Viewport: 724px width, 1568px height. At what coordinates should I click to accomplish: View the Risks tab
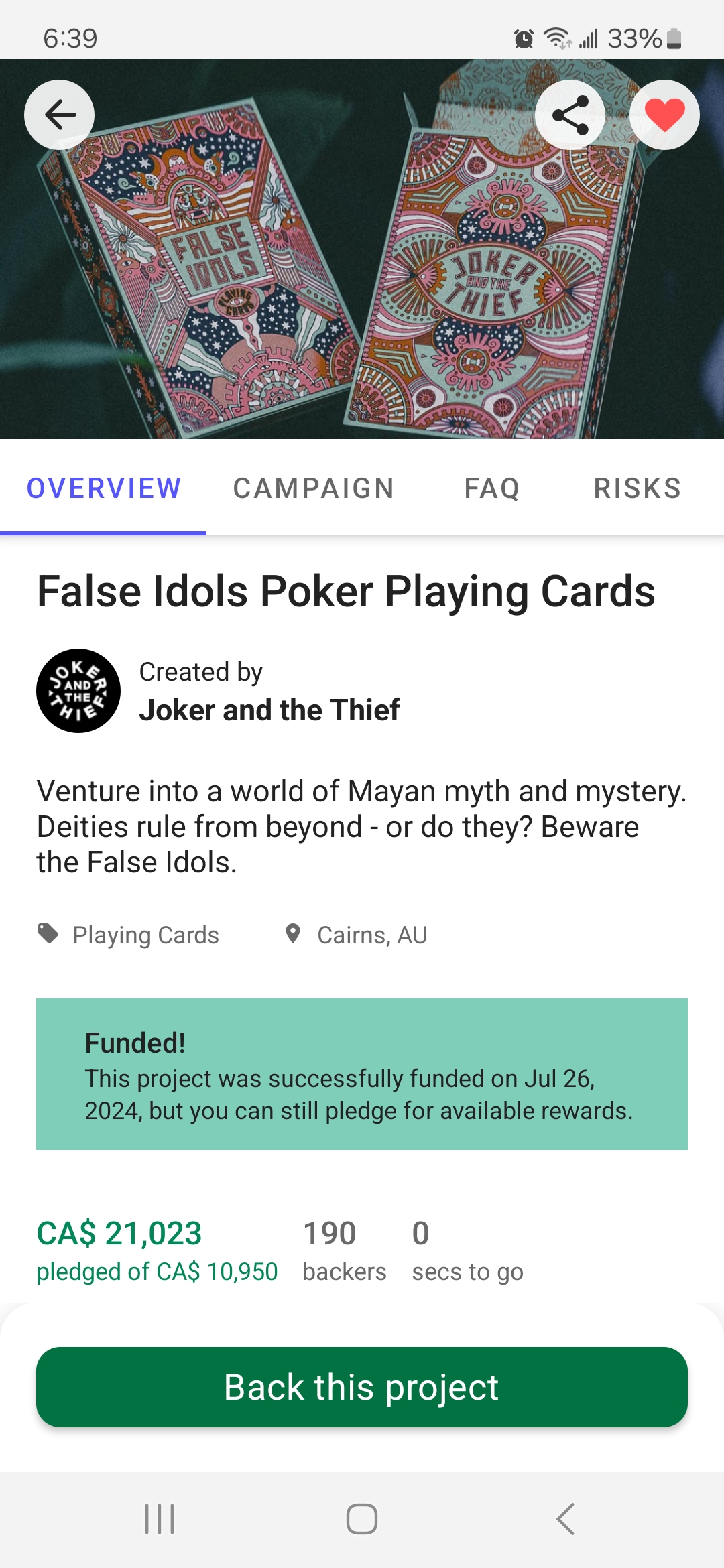pos(638,488)
